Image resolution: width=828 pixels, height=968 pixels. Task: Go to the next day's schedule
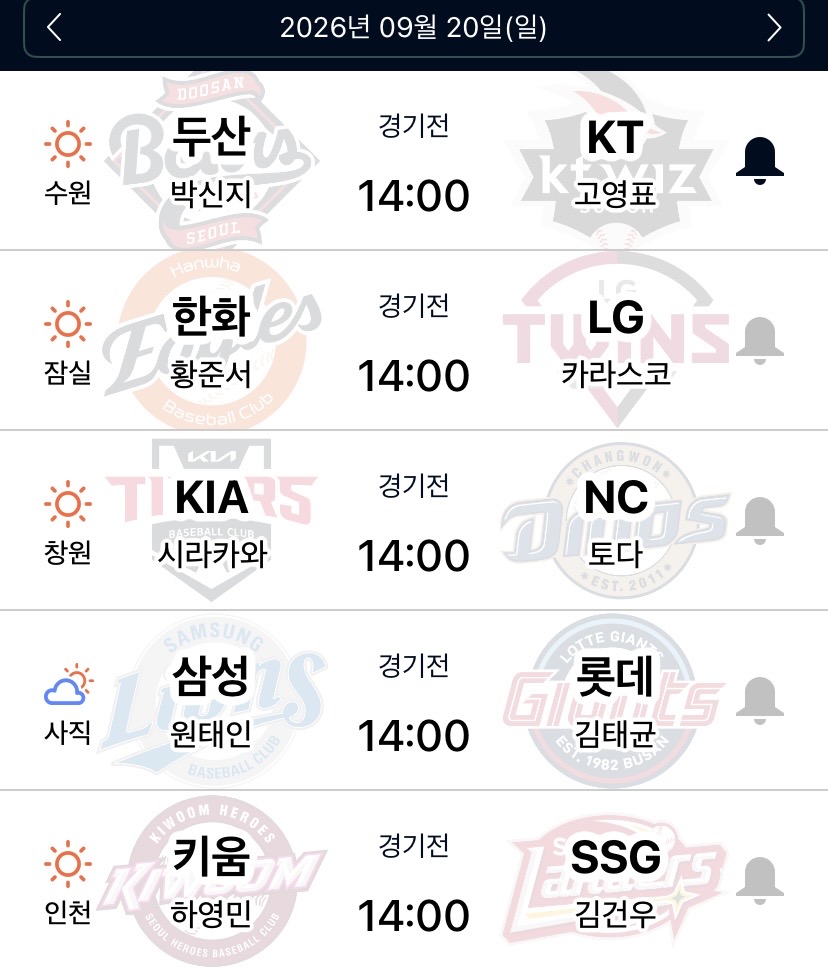tap(774, 28)
